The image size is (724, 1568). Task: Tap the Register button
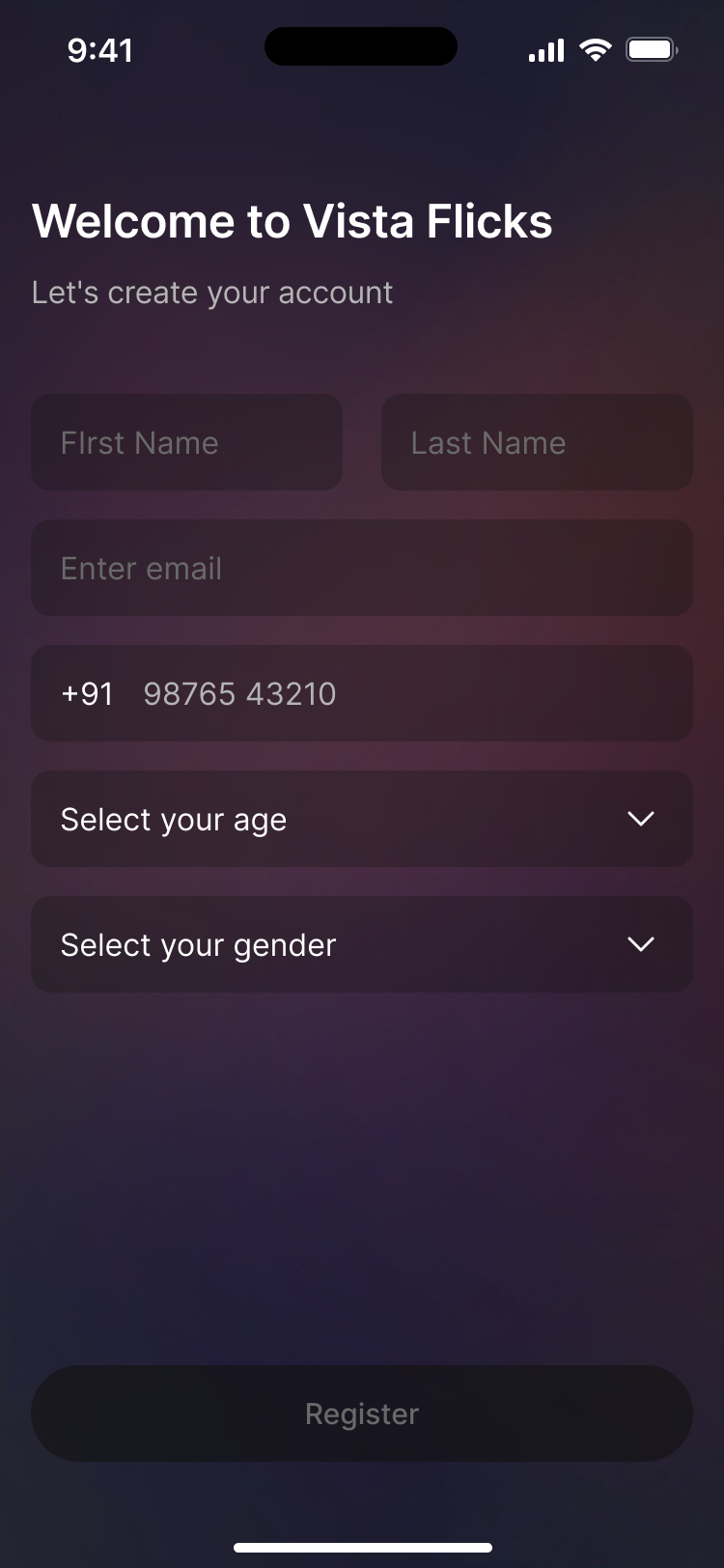click(x=362, y=1414)
